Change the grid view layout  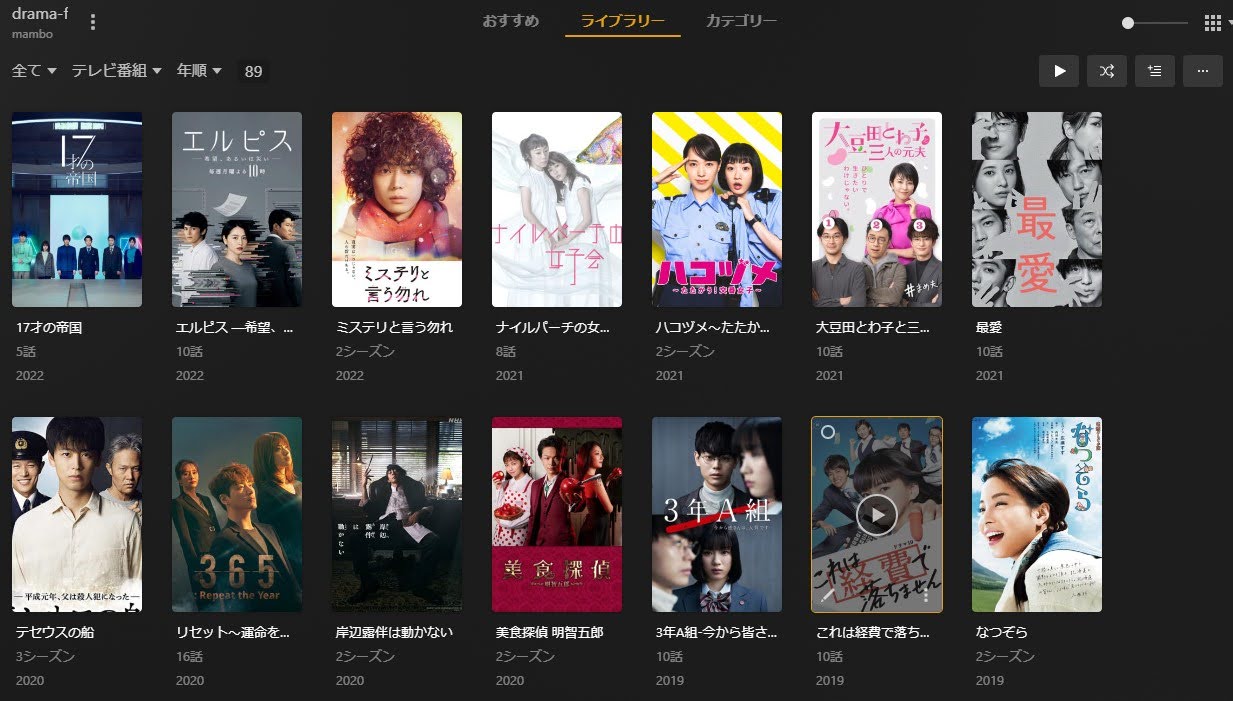pyautogui.click(x=1214, y=23)
